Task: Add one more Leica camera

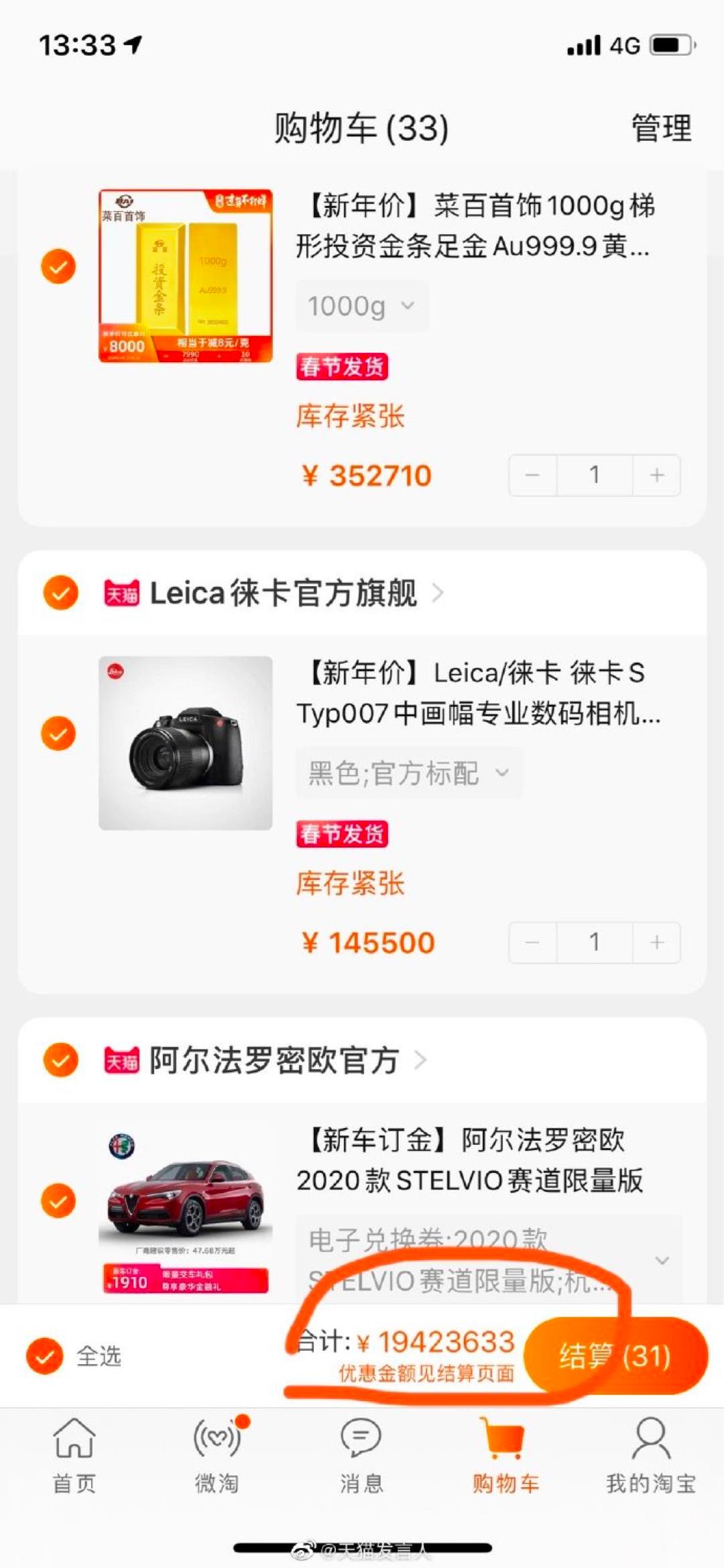Action: pos(657,942)
